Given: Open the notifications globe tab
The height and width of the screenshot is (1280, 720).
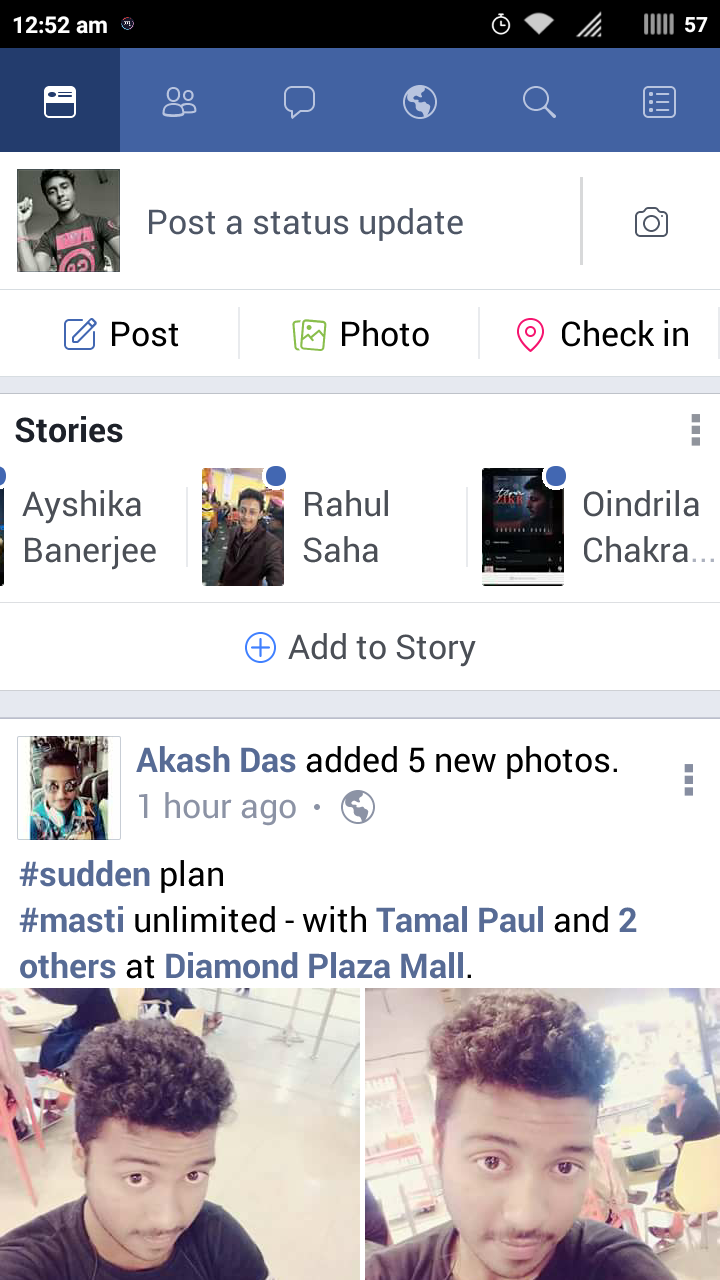Looking at the screenshot, I should tap(419, 101).
